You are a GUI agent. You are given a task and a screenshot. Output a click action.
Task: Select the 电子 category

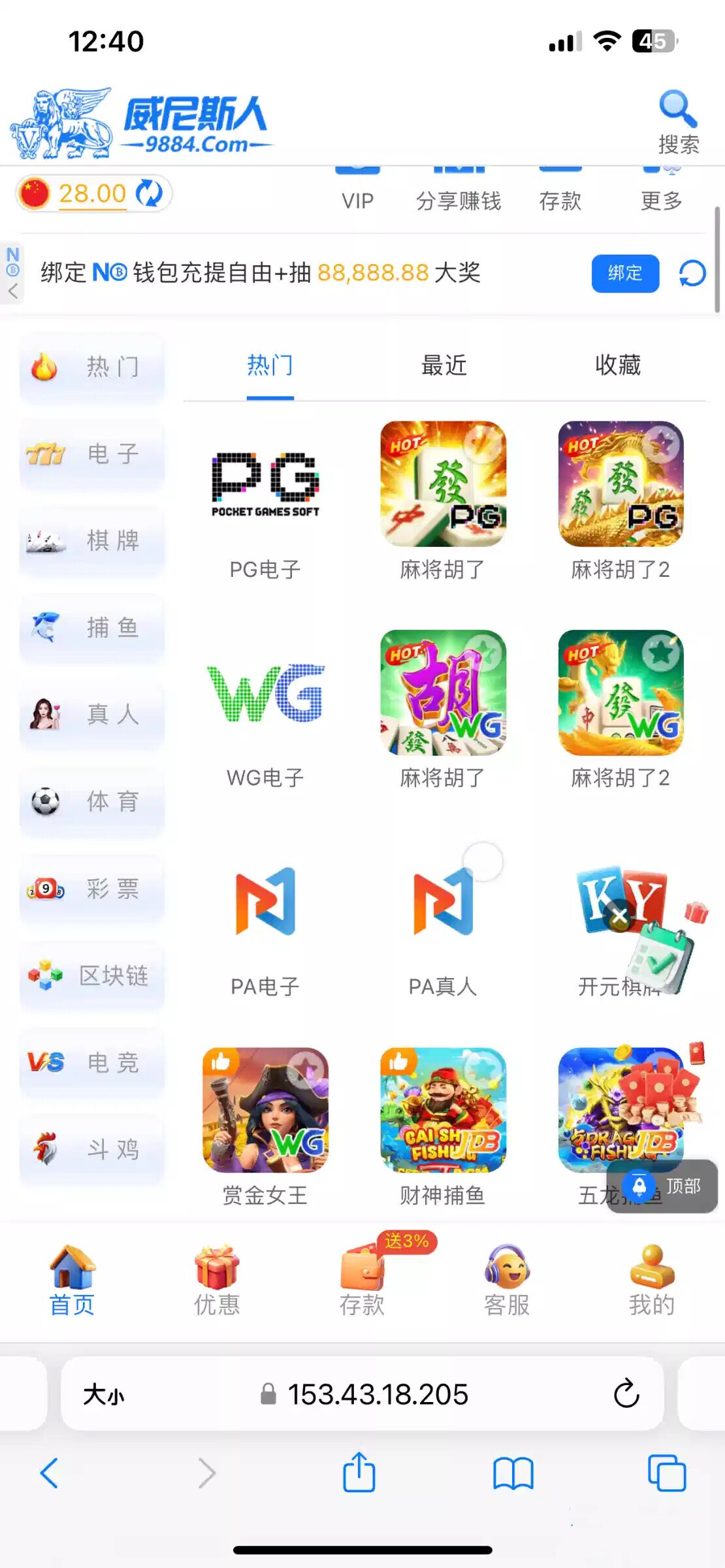point(92,453)
